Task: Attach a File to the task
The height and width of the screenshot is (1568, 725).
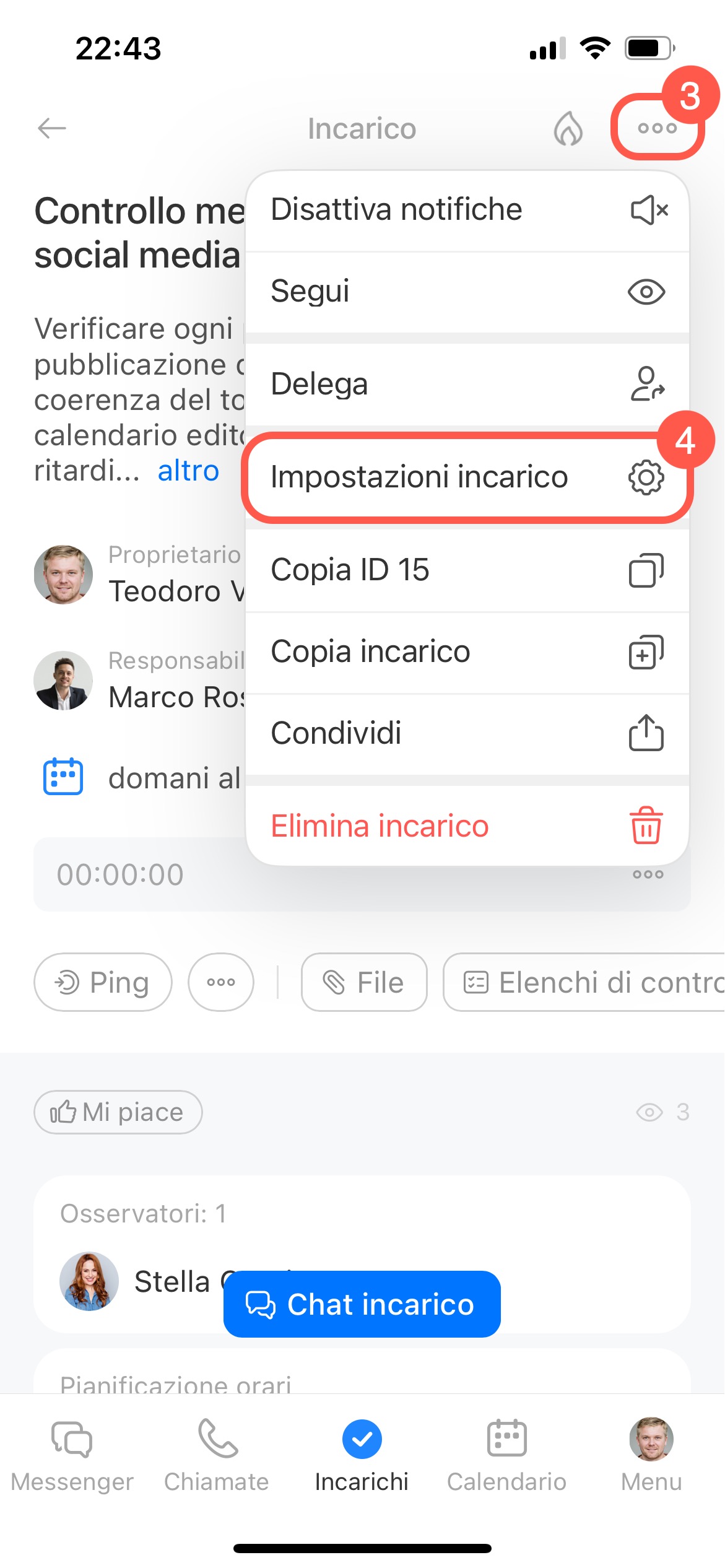Action: point(364,982)
